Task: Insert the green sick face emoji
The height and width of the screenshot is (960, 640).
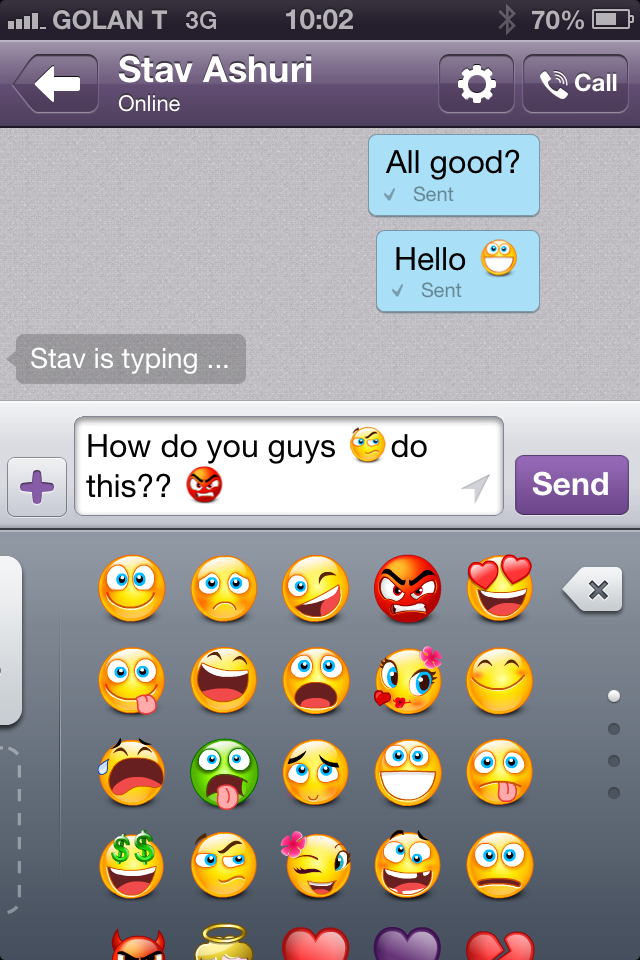Action: pos(224,773)
